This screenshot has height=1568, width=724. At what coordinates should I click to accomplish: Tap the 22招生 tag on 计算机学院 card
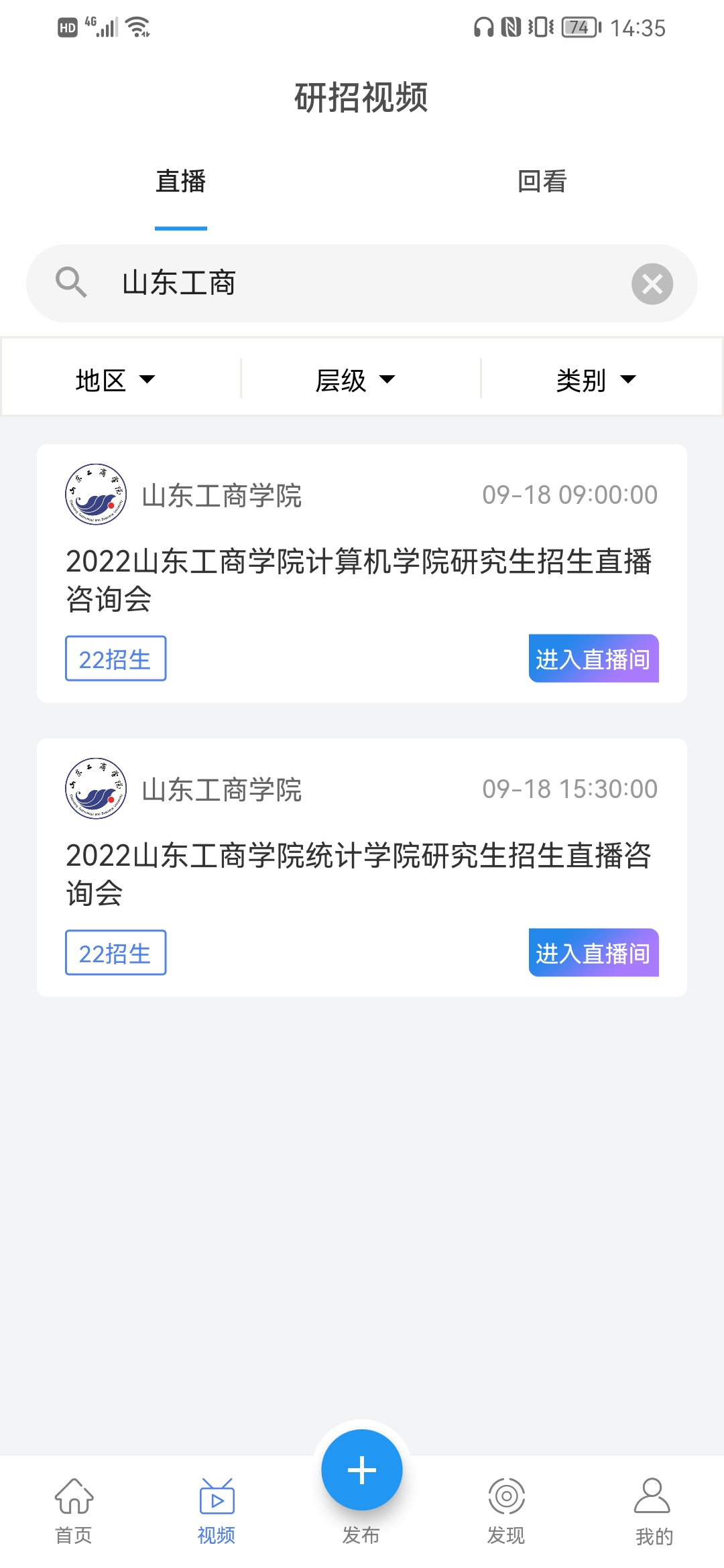(x=115, y=659)
